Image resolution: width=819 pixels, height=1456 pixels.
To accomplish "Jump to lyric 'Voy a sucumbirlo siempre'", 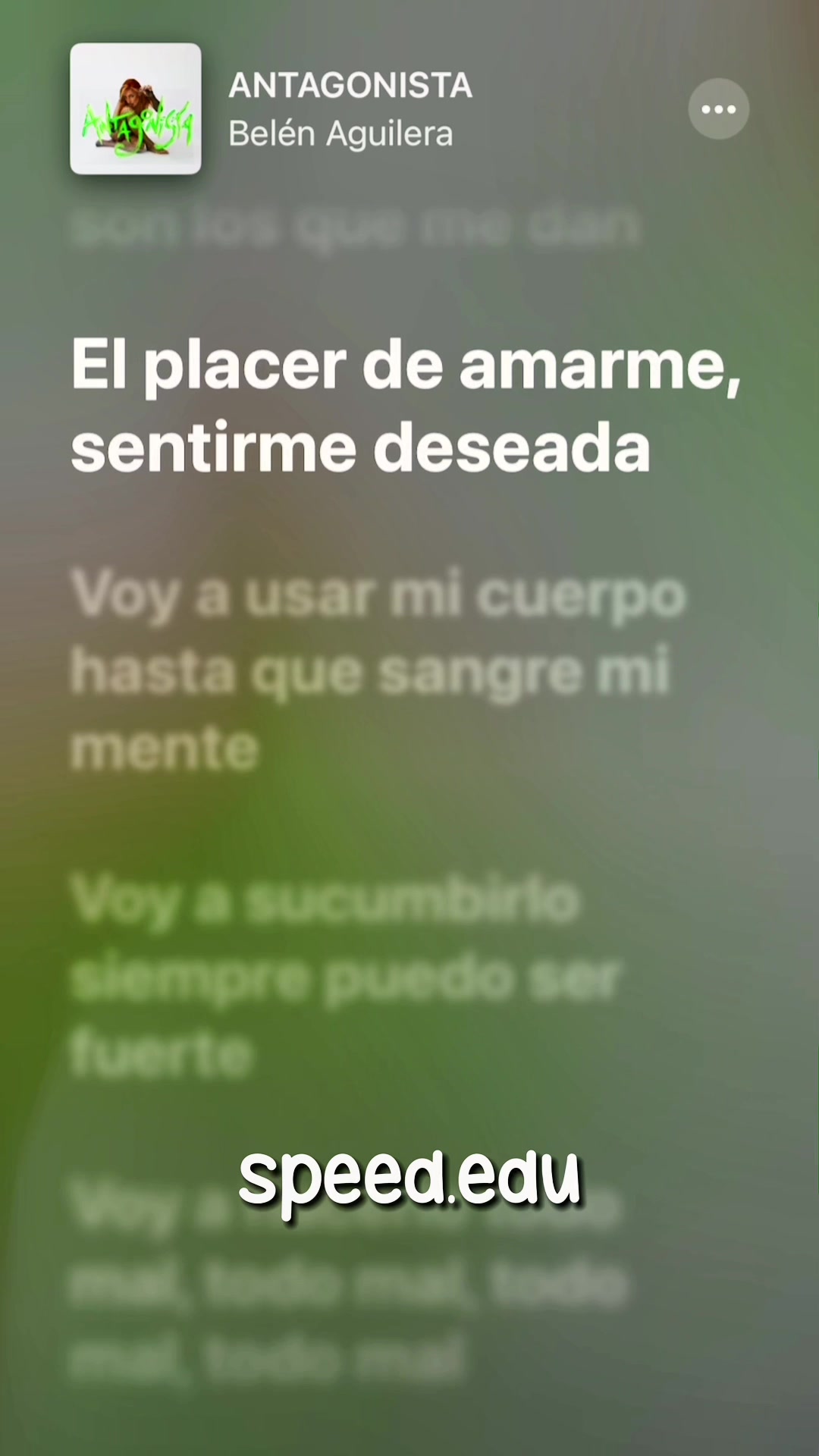I will (345, 976).
